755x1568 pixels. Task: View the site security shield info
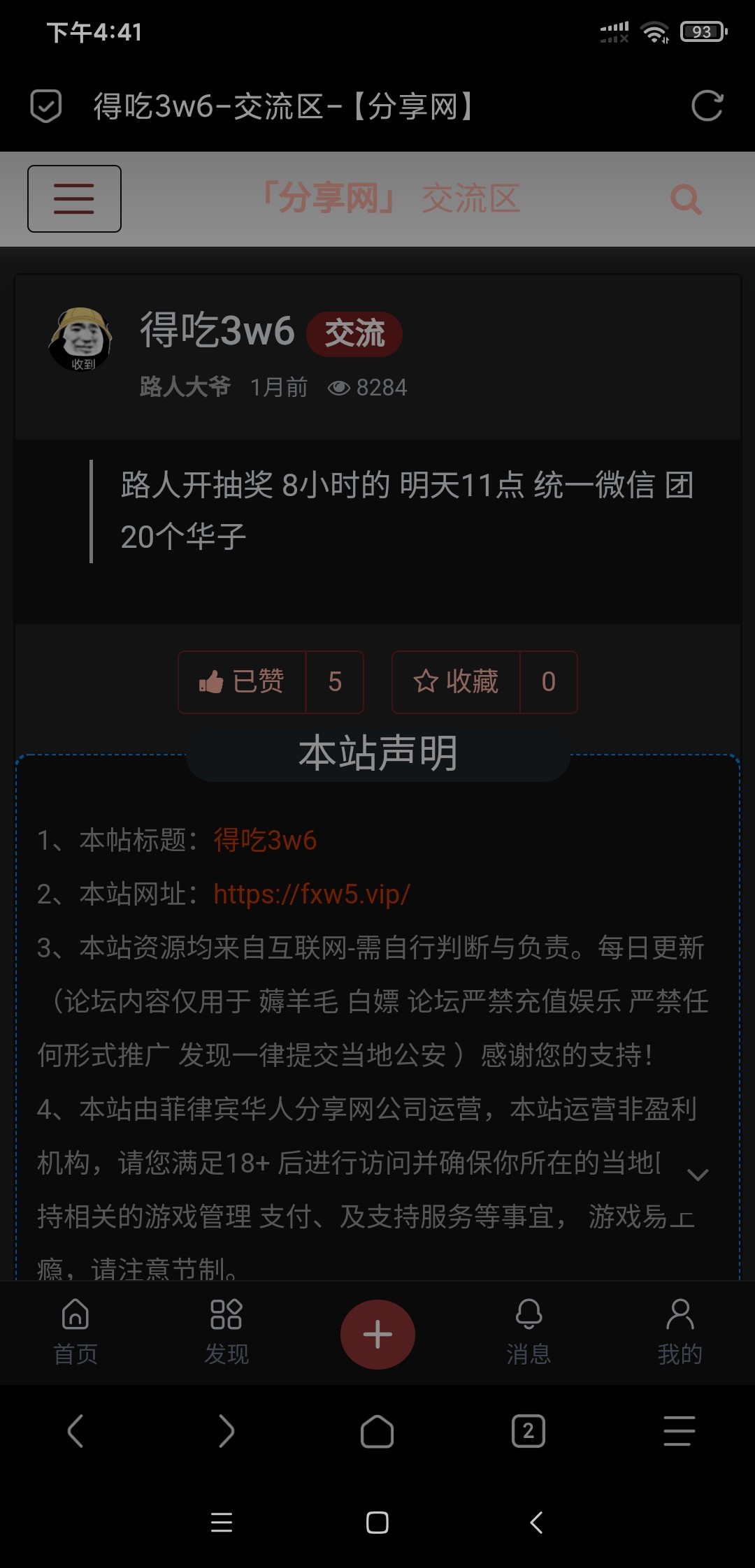coord(46,106)
